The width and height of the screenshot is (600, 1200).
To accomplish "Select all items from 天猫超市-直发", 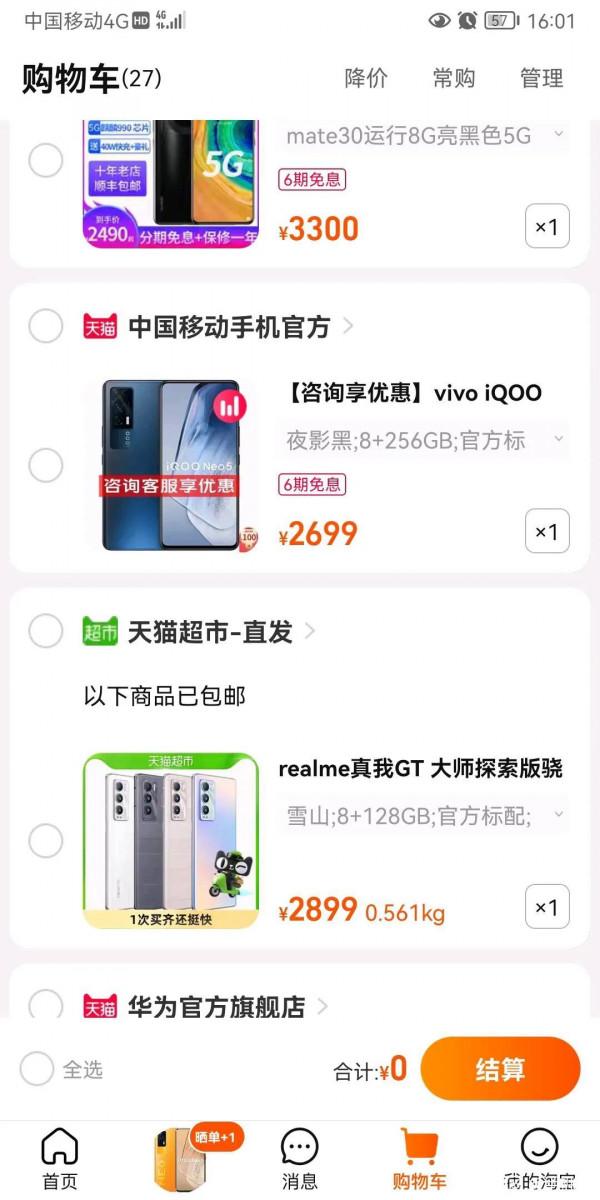I will click(x=46, y=631).
